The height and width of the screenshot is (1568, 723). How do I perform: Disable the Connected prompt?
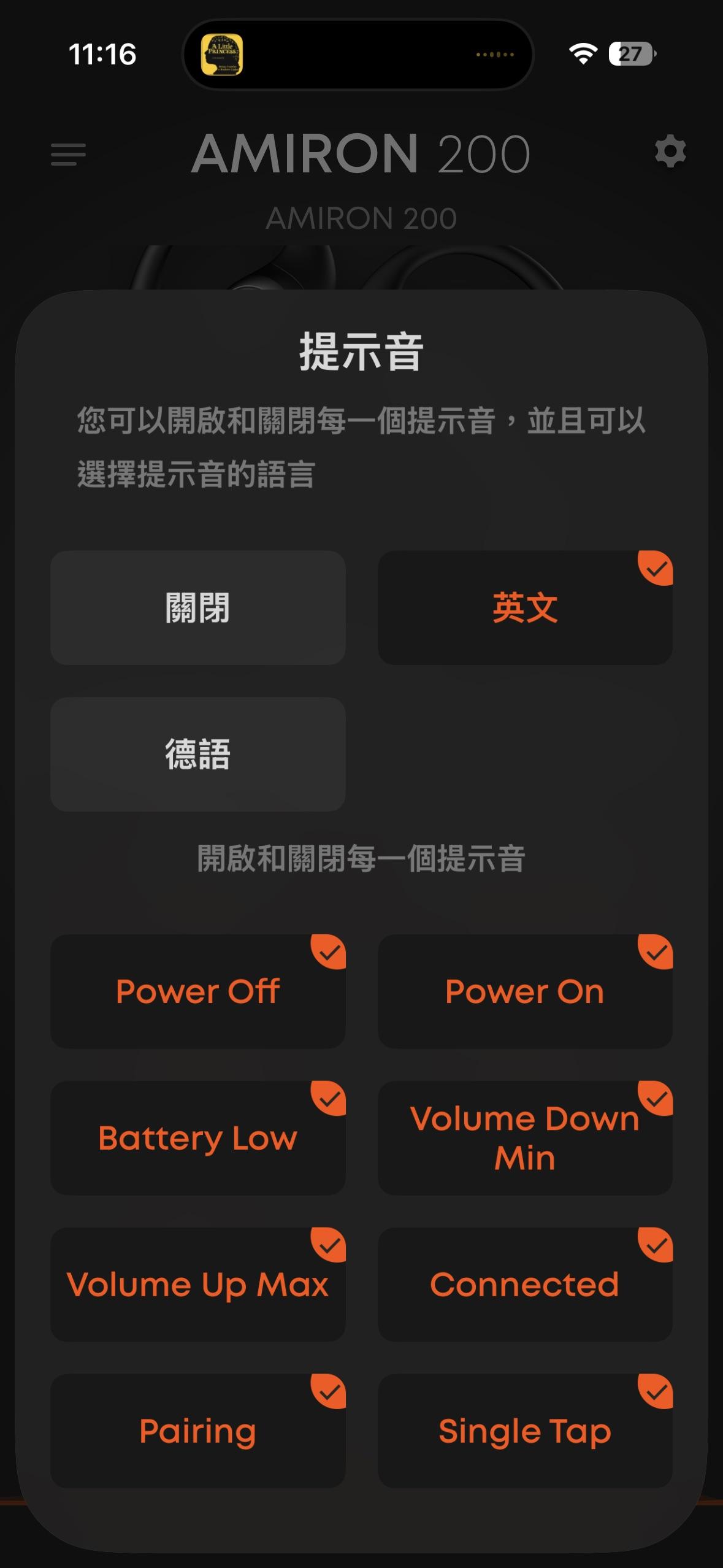(x=525, y=1285)
